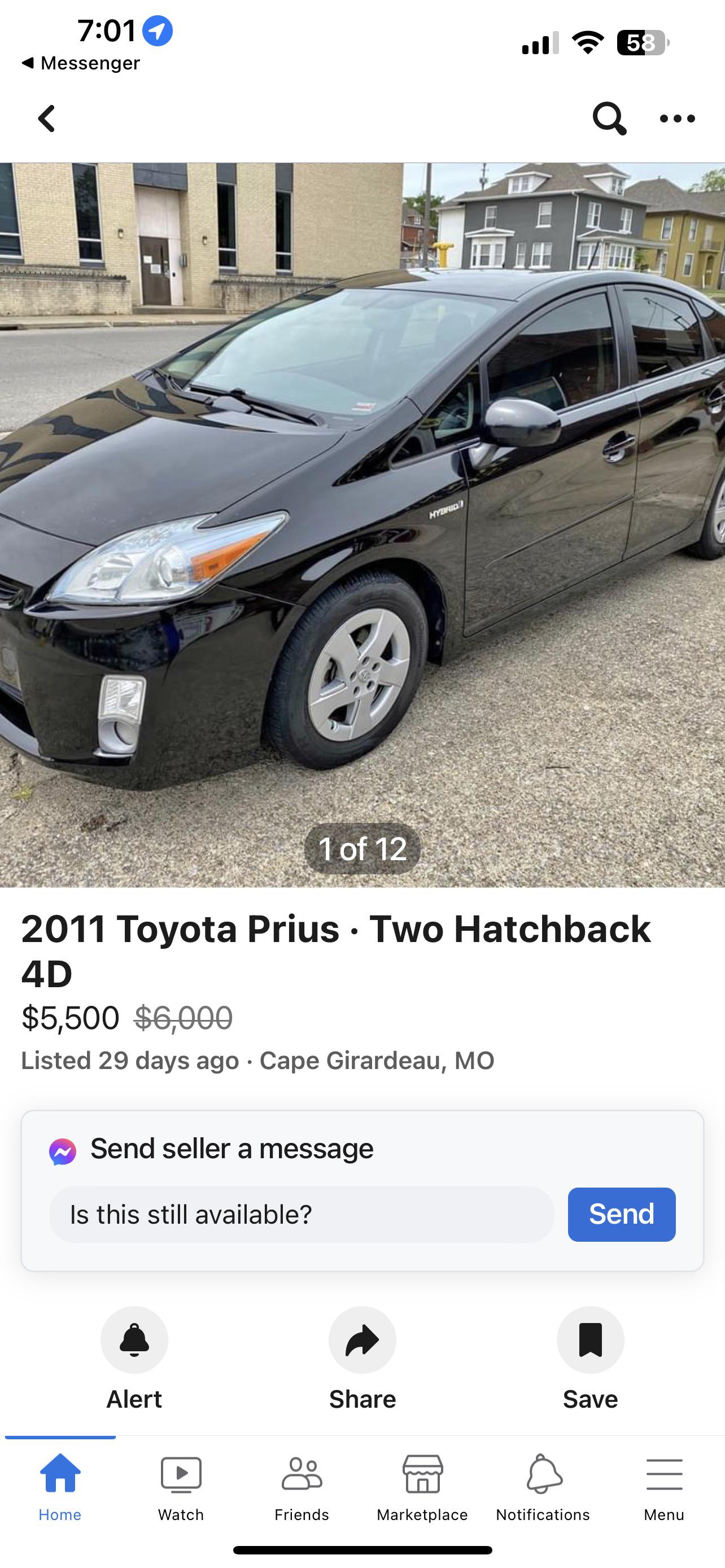
Task: Open the Prius photo gallery
Action: point(362,523)
